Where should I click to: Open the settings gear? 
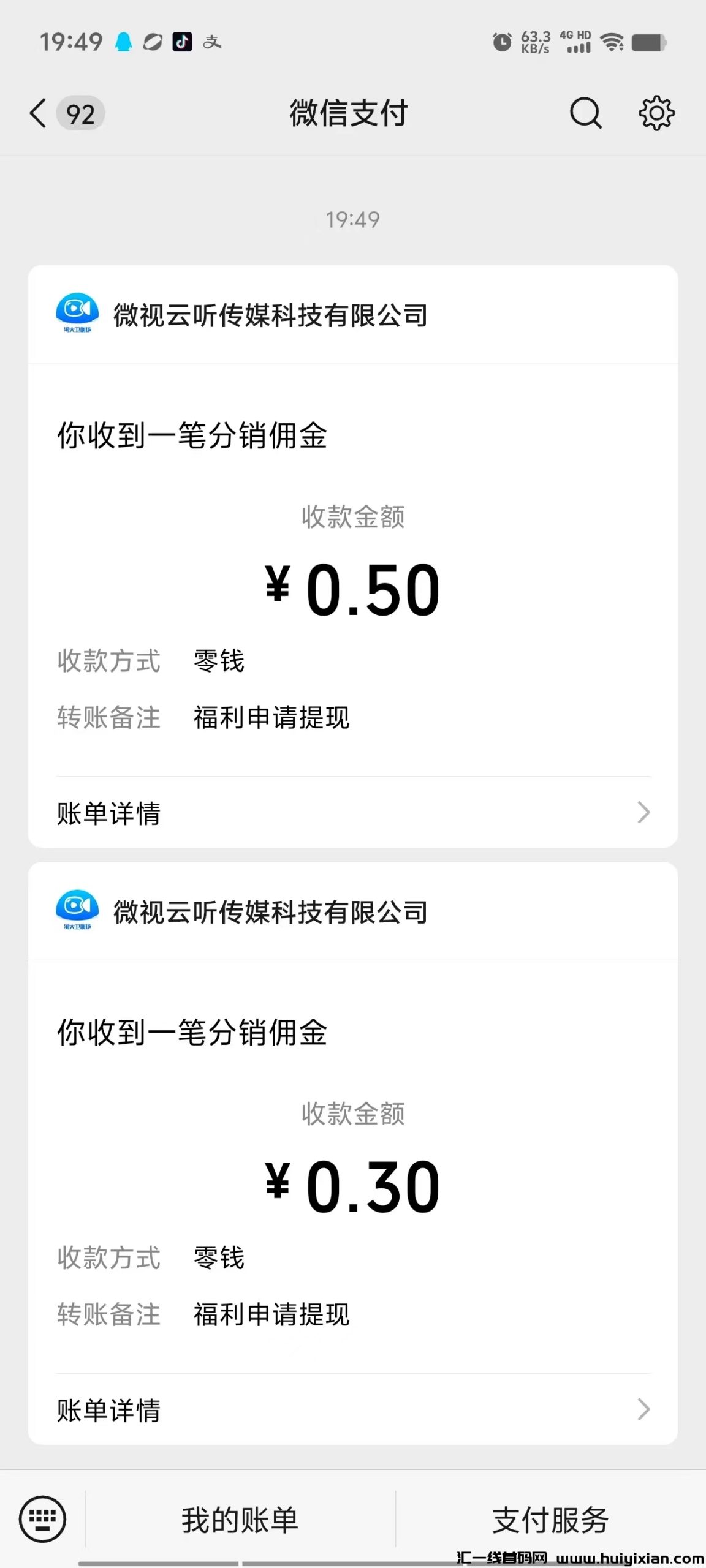click(656, 113)
